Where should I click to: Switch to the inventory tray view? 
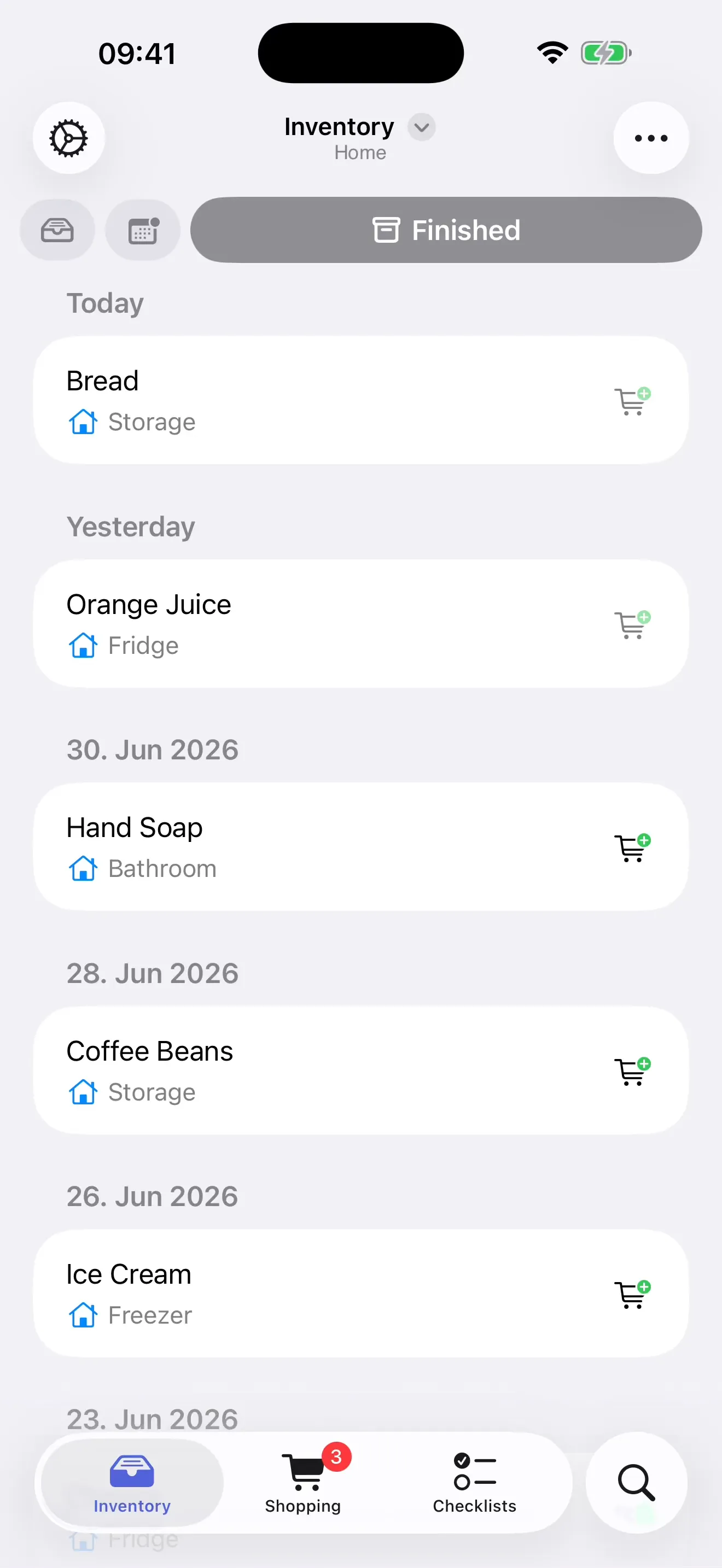pos(57,231)
